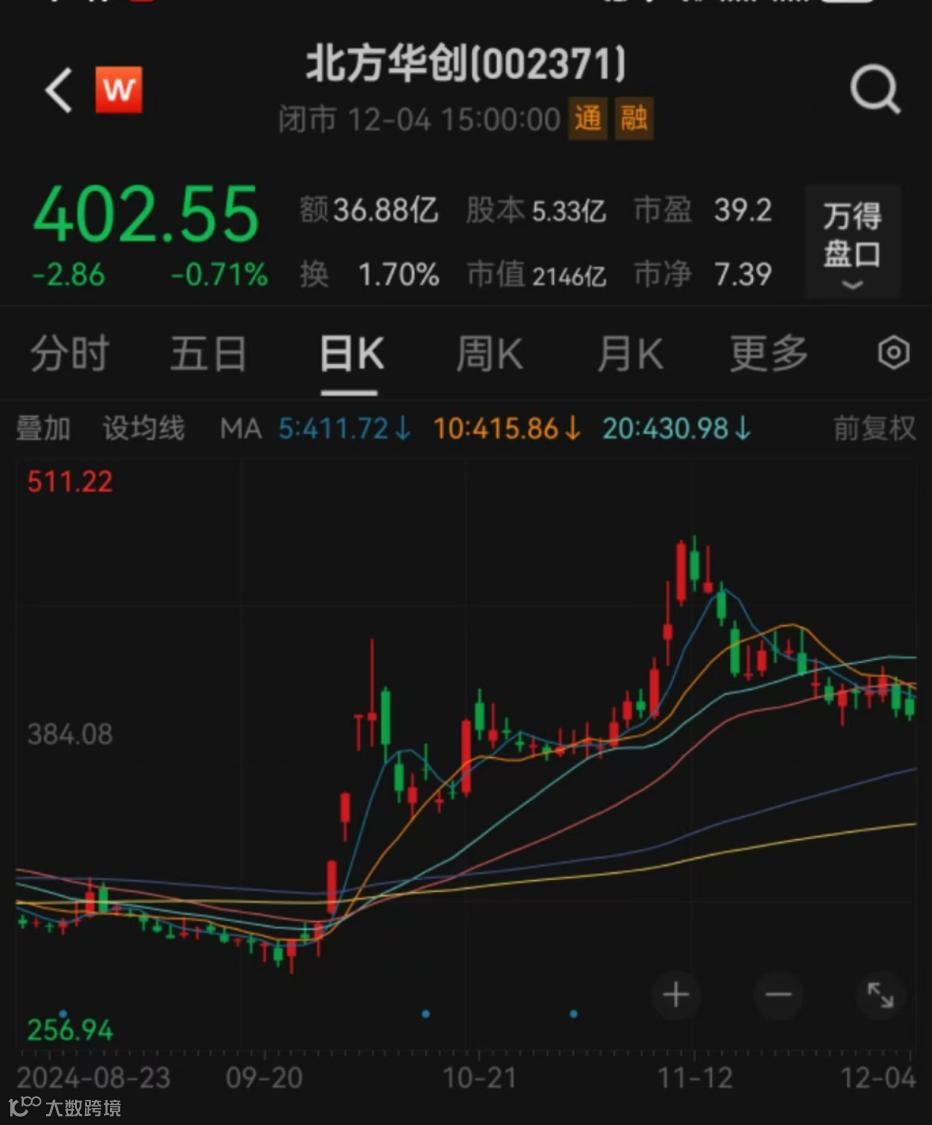The image size is (932, 1125).
Task: Go back using the top-left arrow
Action: [58, 91]
